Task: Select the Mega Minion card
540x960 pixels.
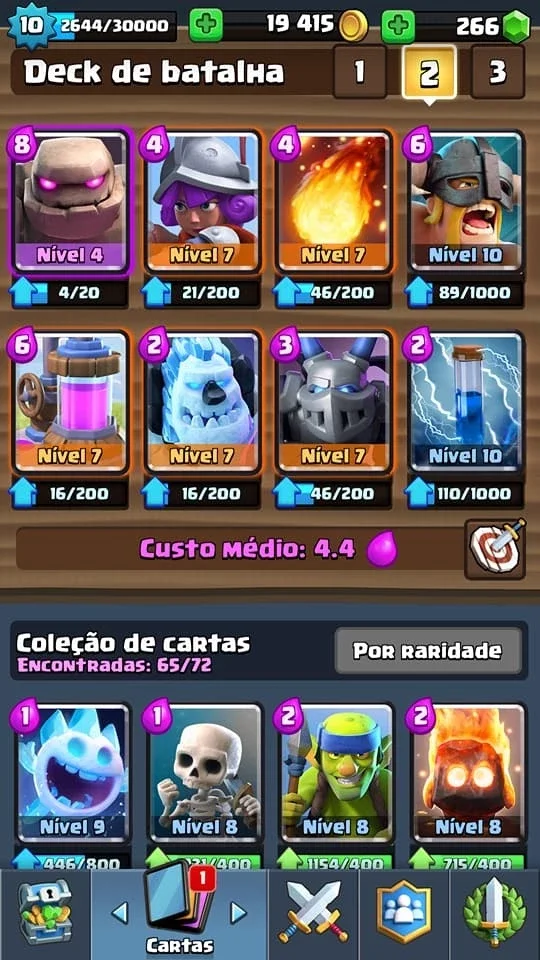Action: point(334,403)
